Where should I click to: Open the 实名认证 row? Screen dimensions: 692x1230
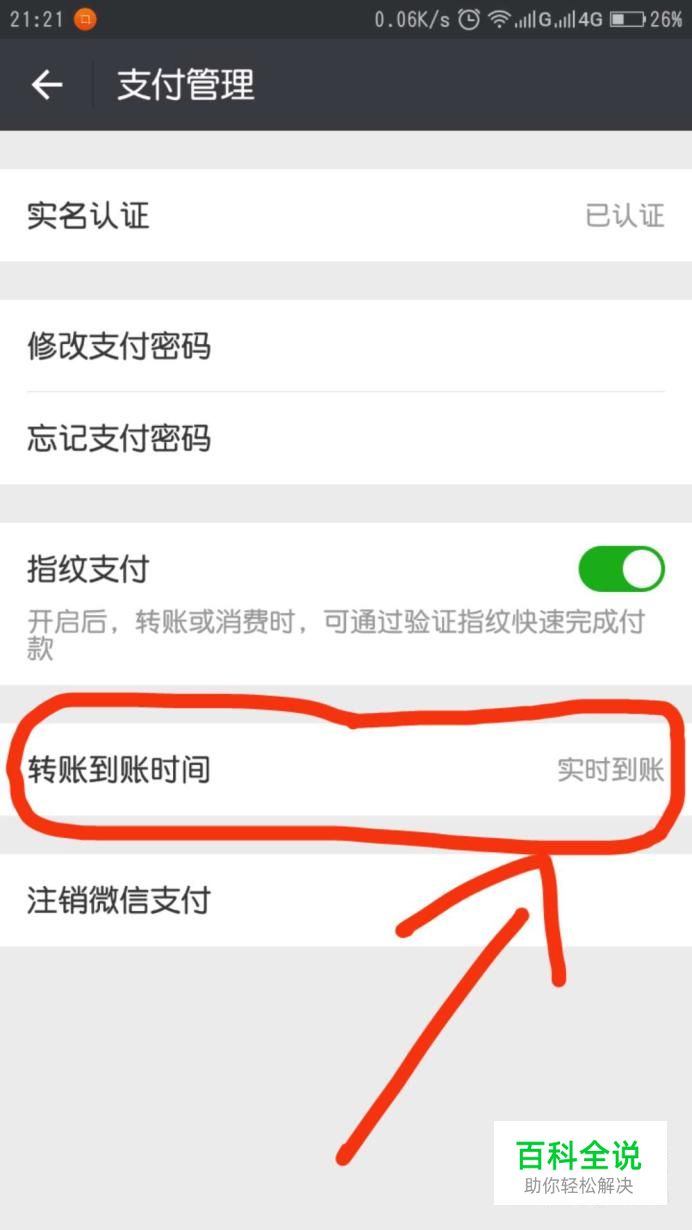pyautogui.click(x=346, y=215)
